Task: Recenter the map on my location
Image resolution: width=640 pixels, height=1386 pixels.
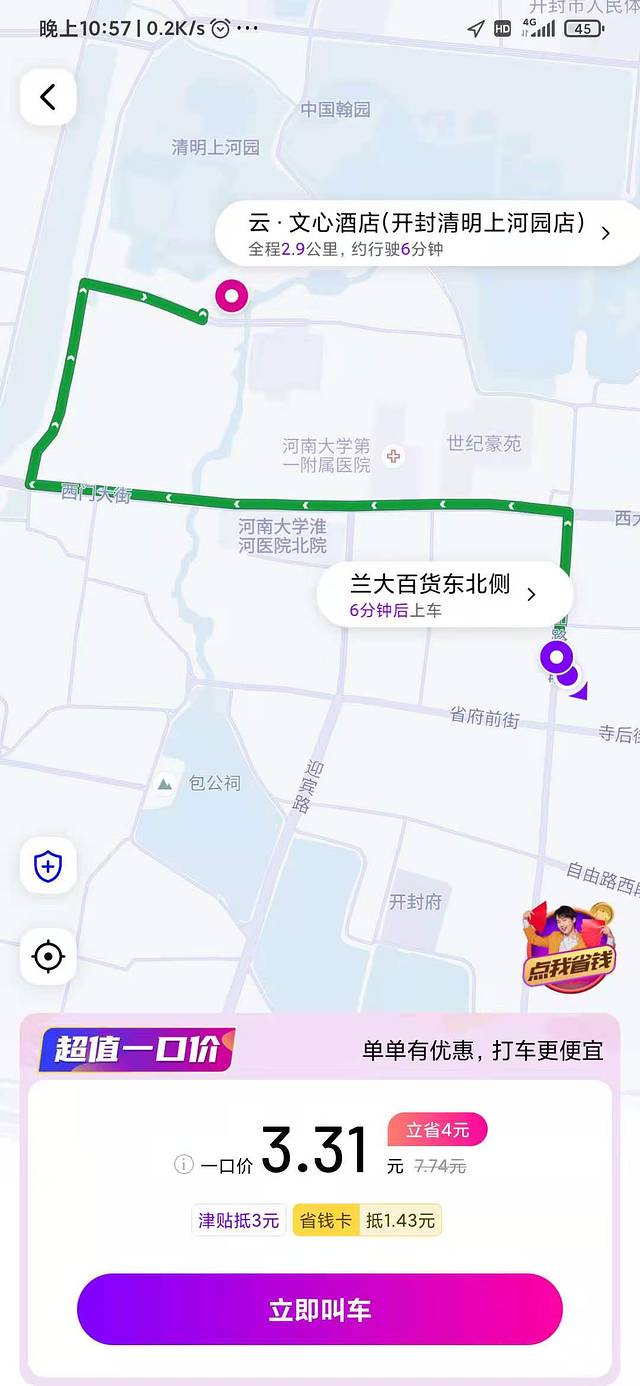Action: click(x=48, y=956)
